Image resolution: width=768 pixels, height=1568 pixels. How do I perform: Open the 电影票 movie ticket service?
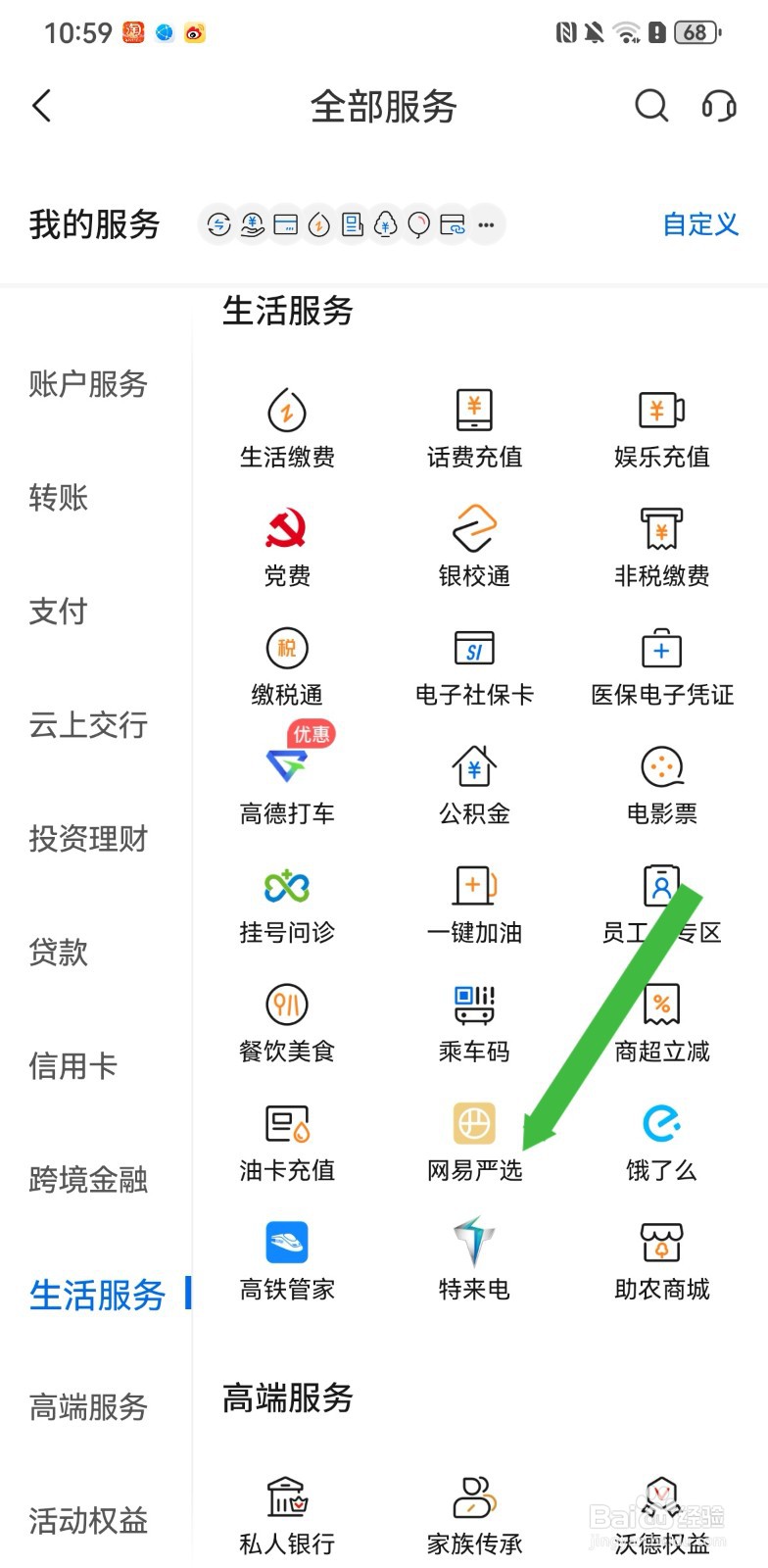[661, 783]
